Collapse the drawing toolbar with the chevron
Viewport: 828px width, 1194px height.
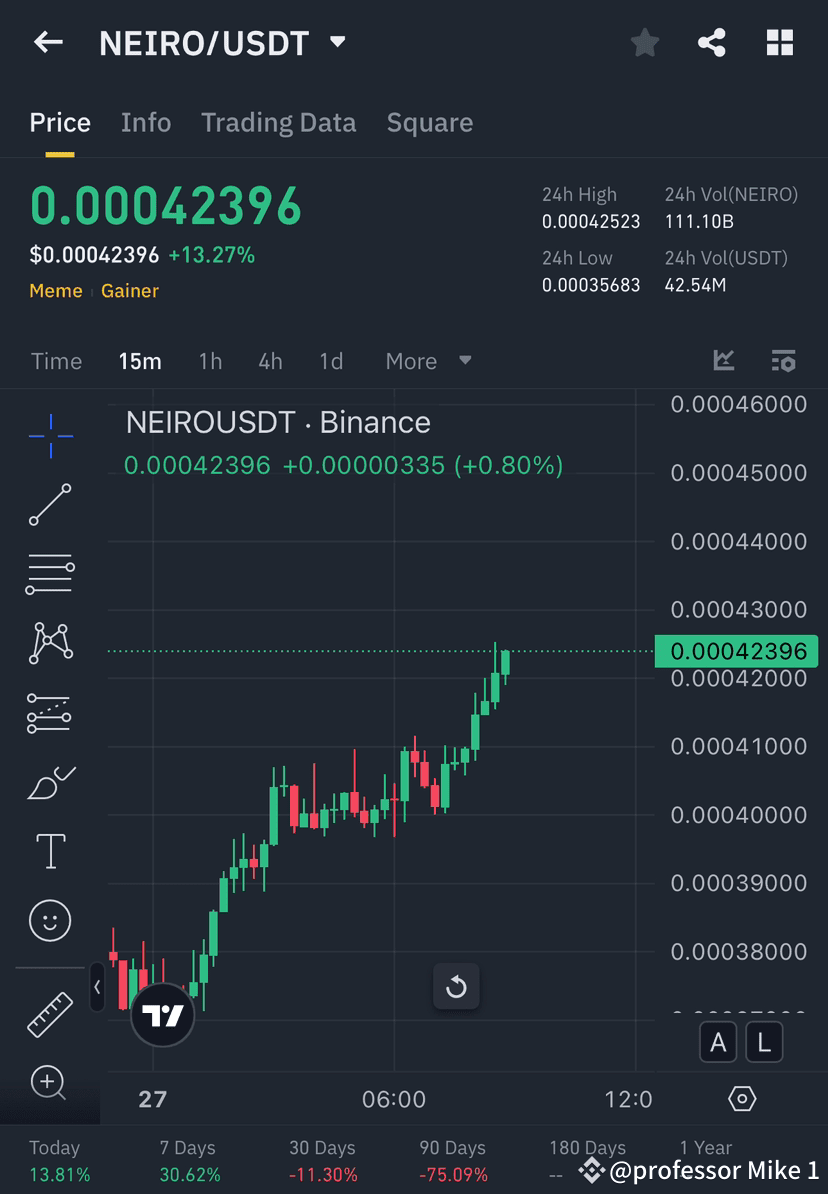pos(97,987)
